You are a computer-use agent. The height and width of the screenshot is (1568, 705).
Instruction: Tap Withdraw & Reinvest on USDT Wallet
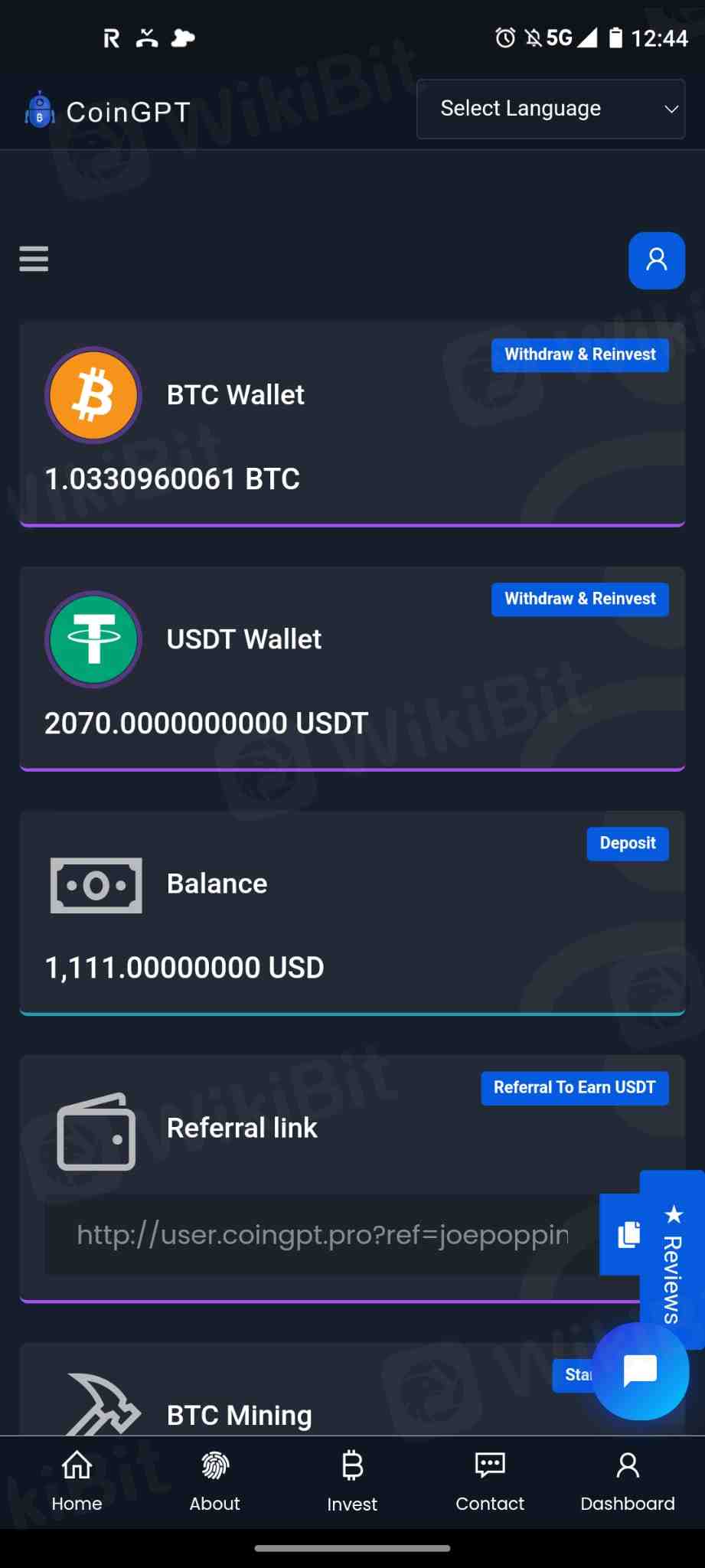579,599
